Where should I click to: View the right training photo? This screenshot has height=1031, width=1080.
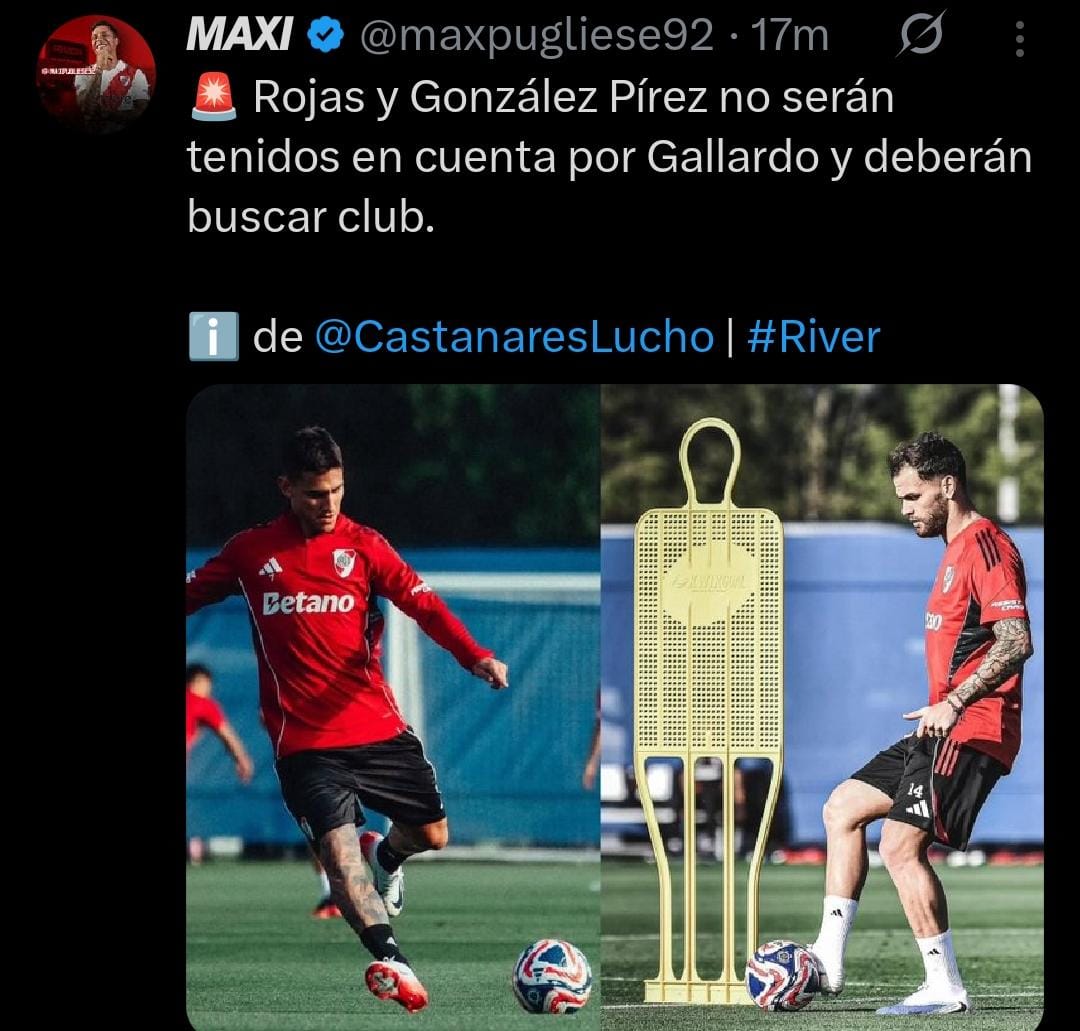822,707
